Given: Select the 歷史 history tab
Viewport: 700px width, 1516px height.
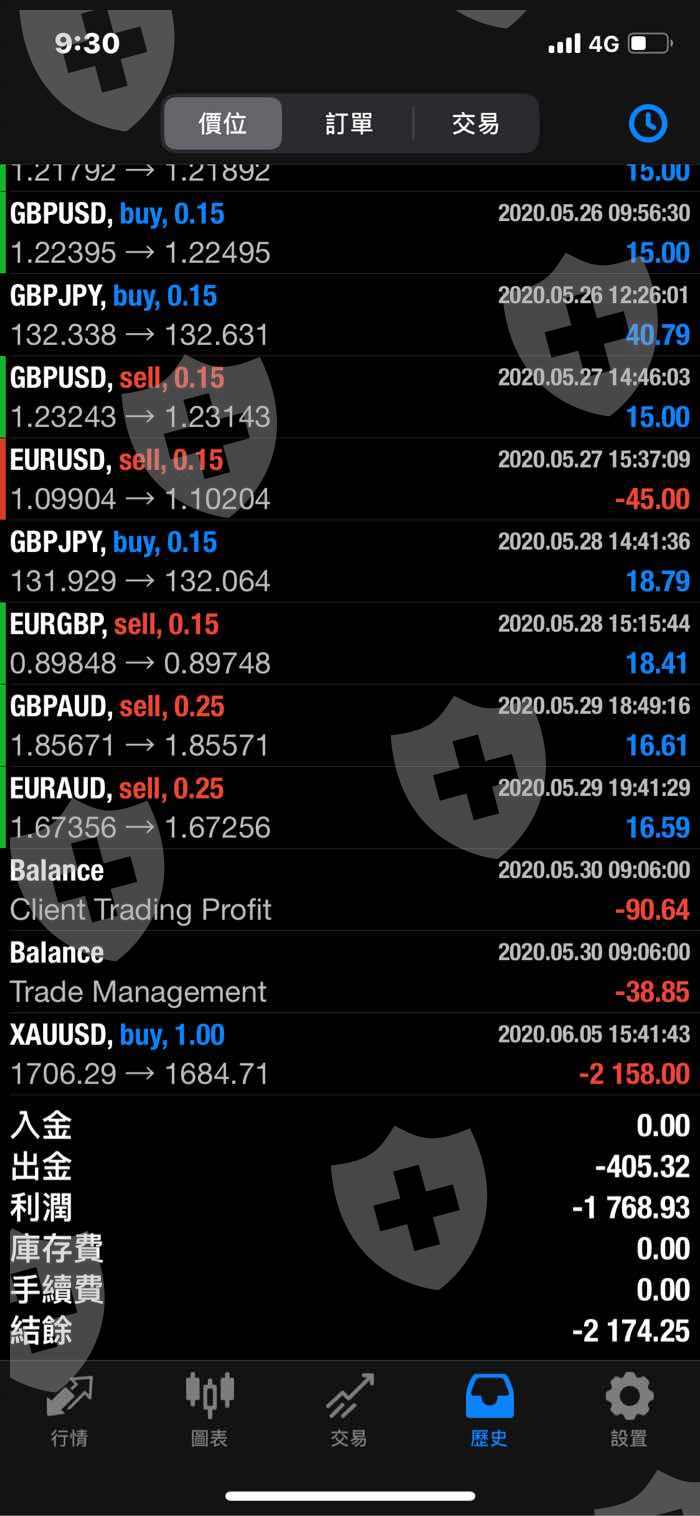Looking at the screenshot, I should (x=489, y=1410).
